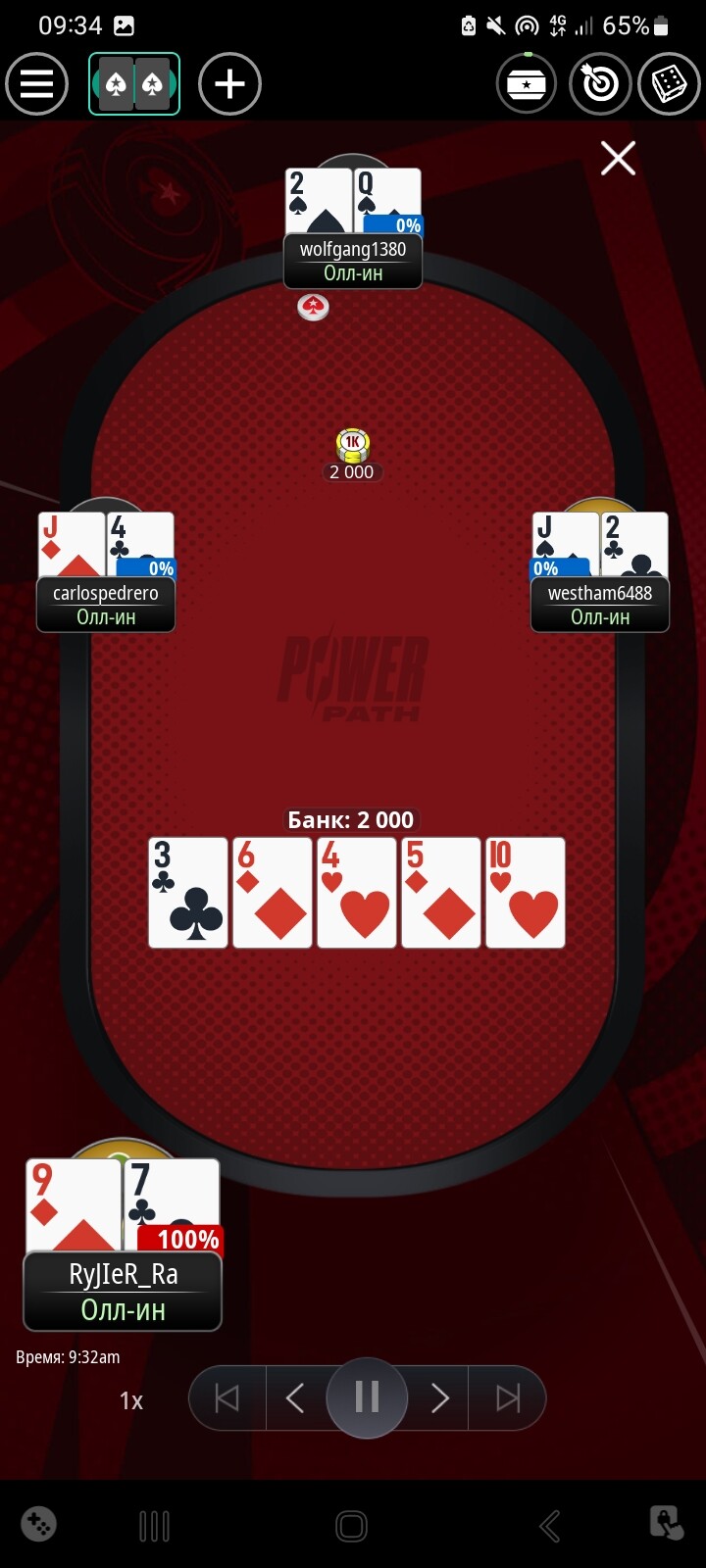The height and width of the screenshot is (1568, 706).
Task: Open the target challenges icon
Action: [x=600, y=84]
